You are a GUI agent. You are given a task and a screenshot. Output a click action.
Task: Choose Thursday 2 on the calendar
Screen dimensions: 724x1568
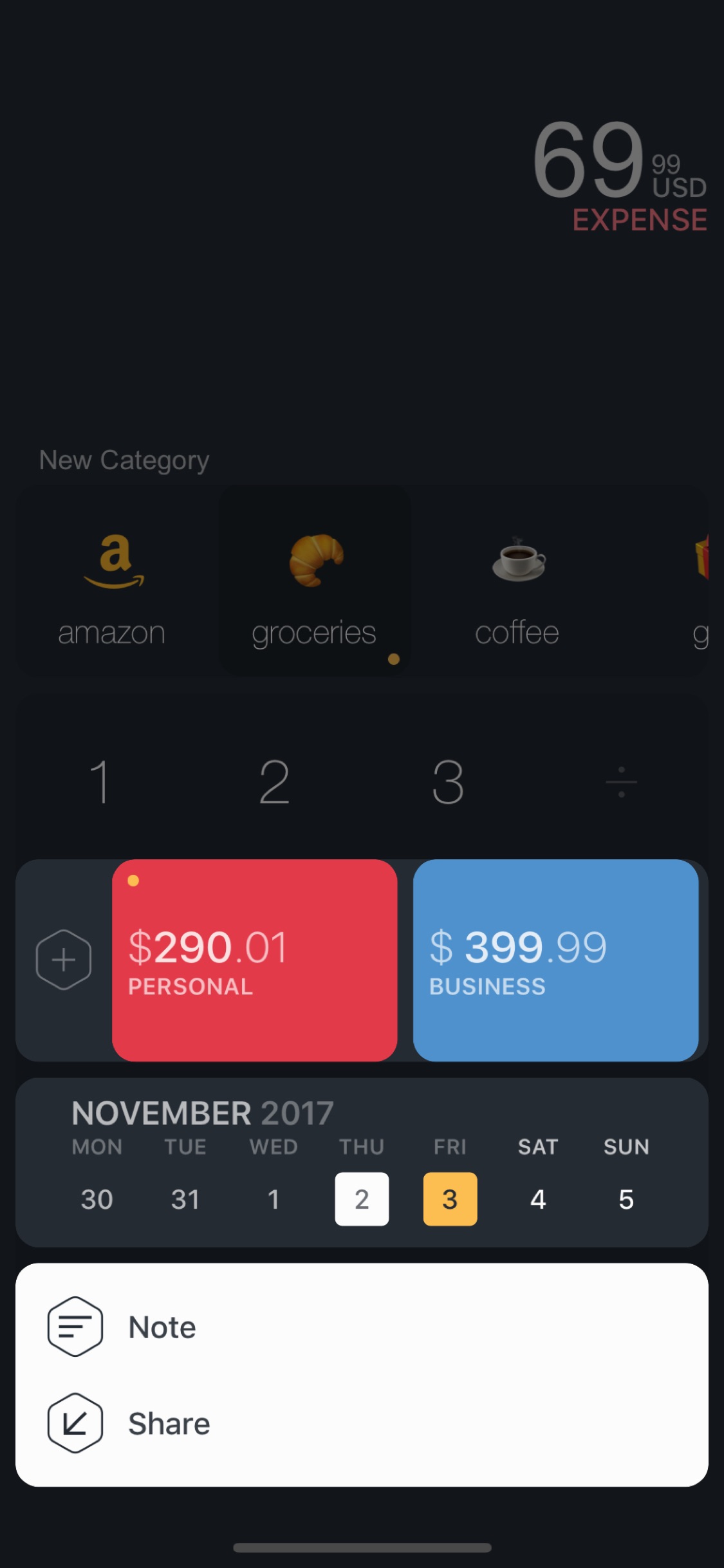coord(362,1199)
